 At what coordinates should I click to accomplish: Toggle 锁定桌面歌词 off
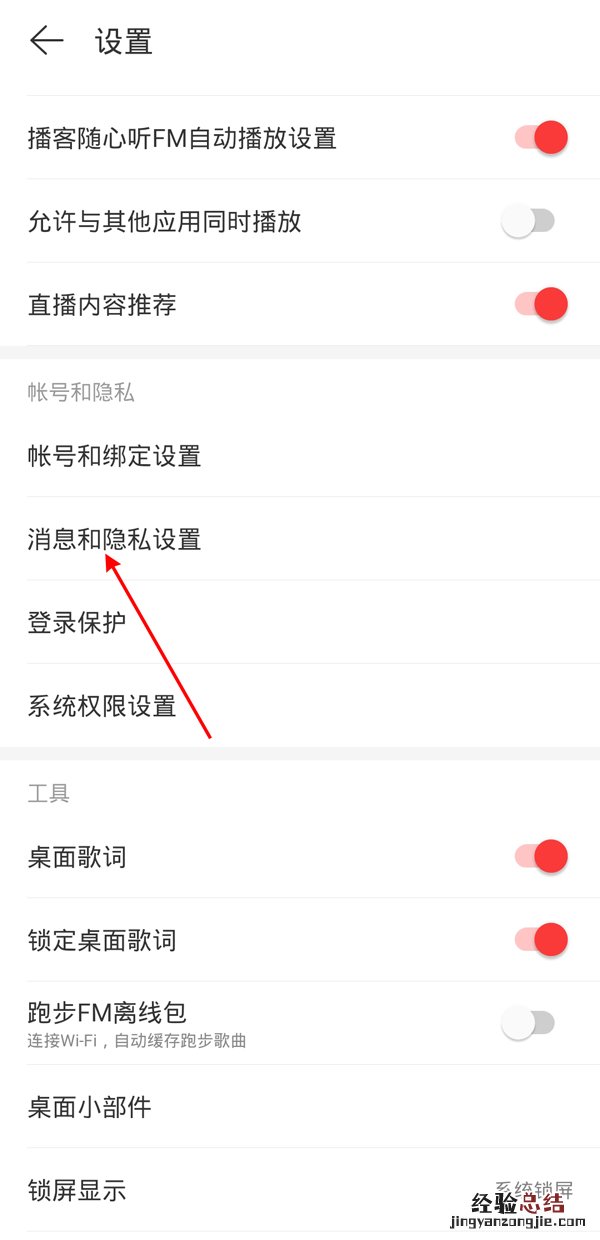541,940
